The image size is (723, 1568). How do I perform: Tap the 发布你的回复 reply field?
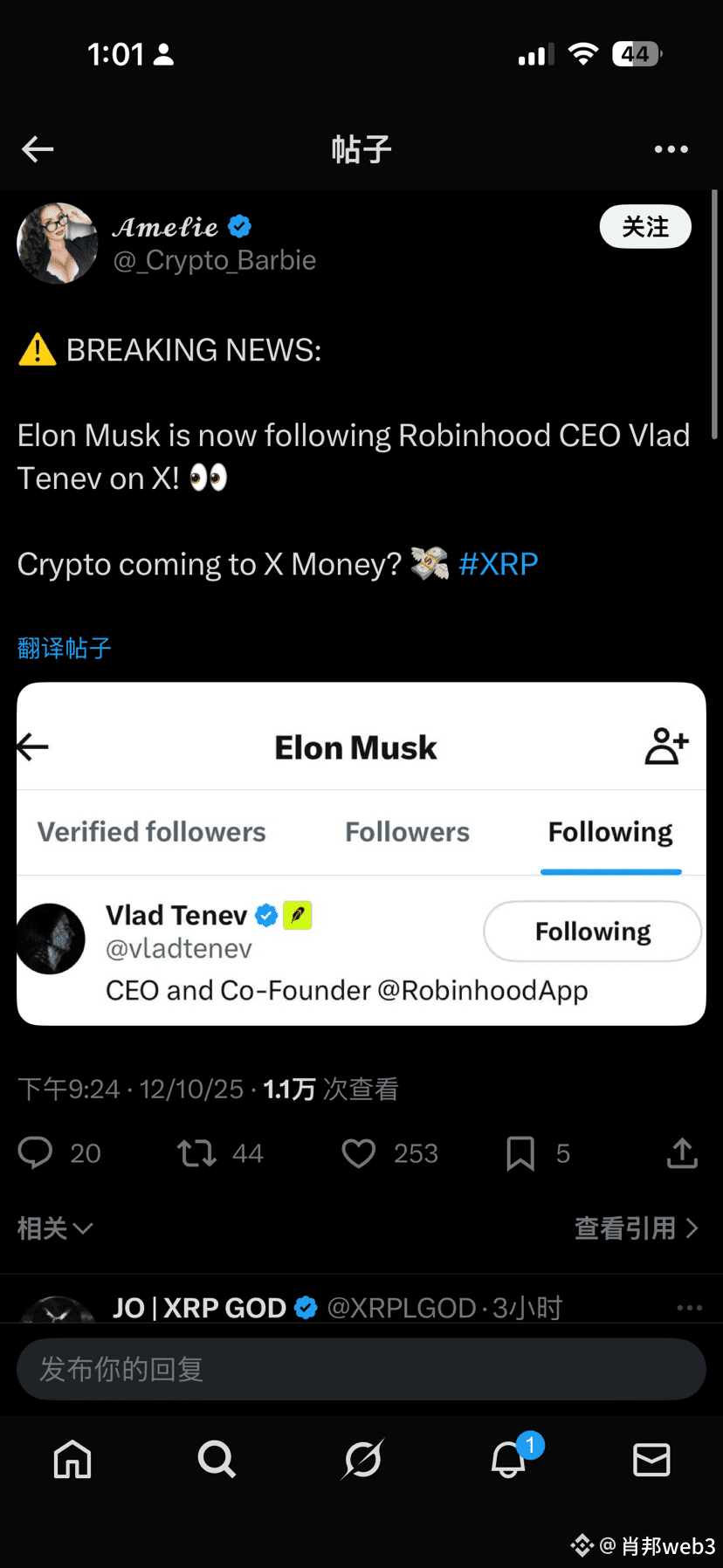coord(361,1369)
